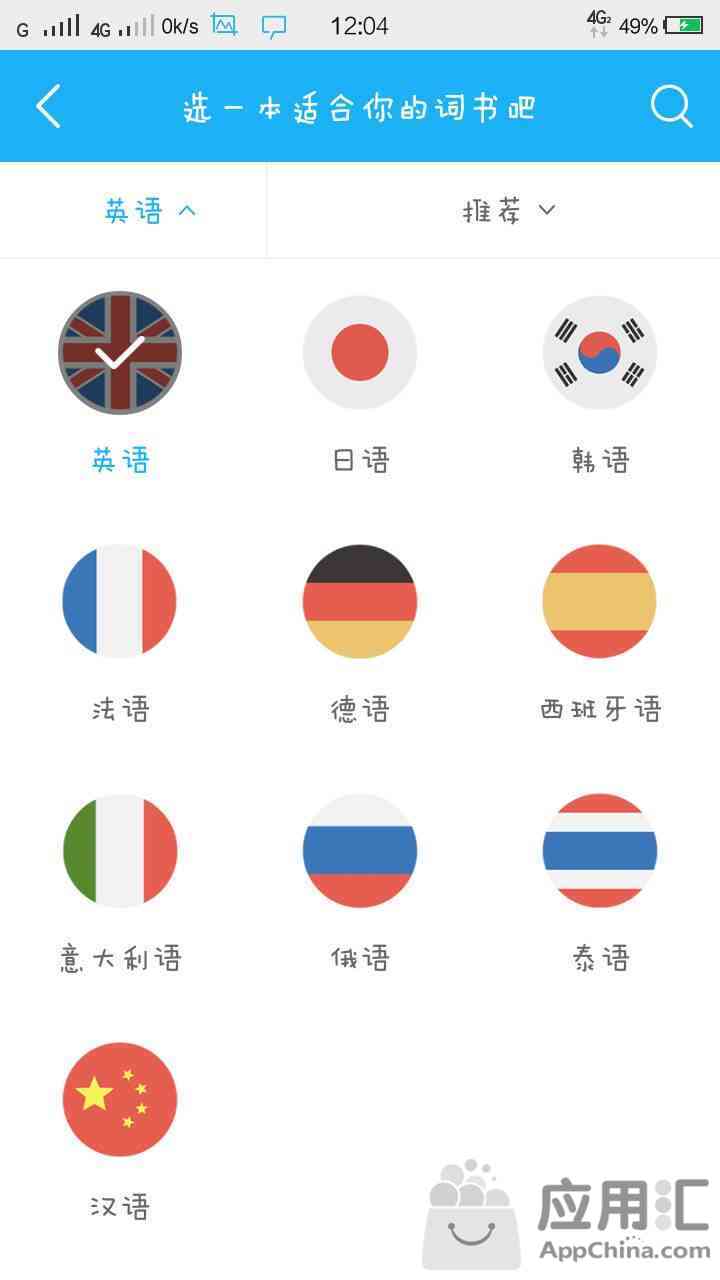Pick 汉语 with the Chinese flag
This screenshot has width=720, height=1280.
click(120, 1099)
